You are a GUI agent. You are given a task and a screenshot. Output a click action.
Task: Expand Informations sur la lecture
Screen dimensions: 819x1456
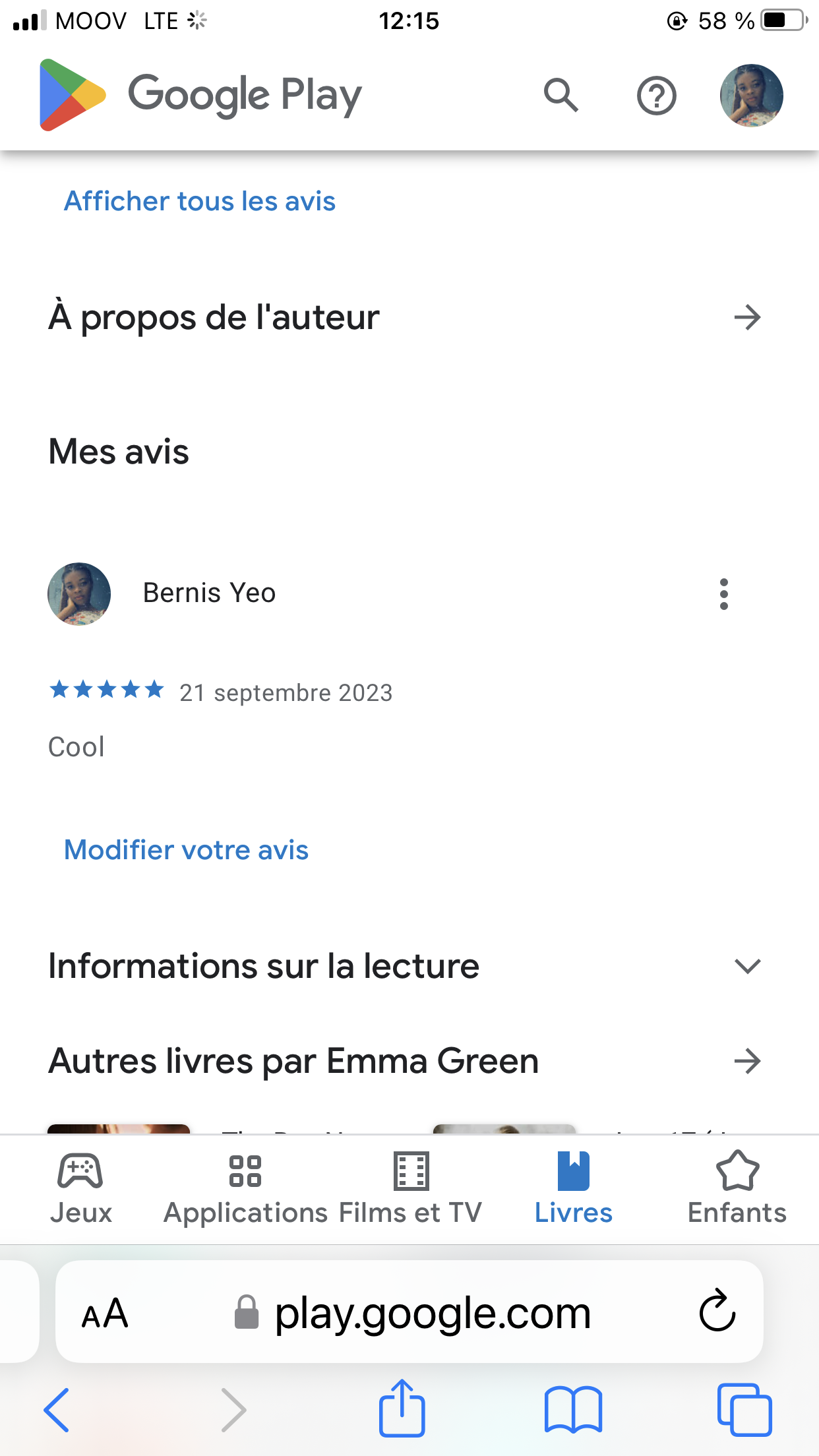click(x=747, y=966)
